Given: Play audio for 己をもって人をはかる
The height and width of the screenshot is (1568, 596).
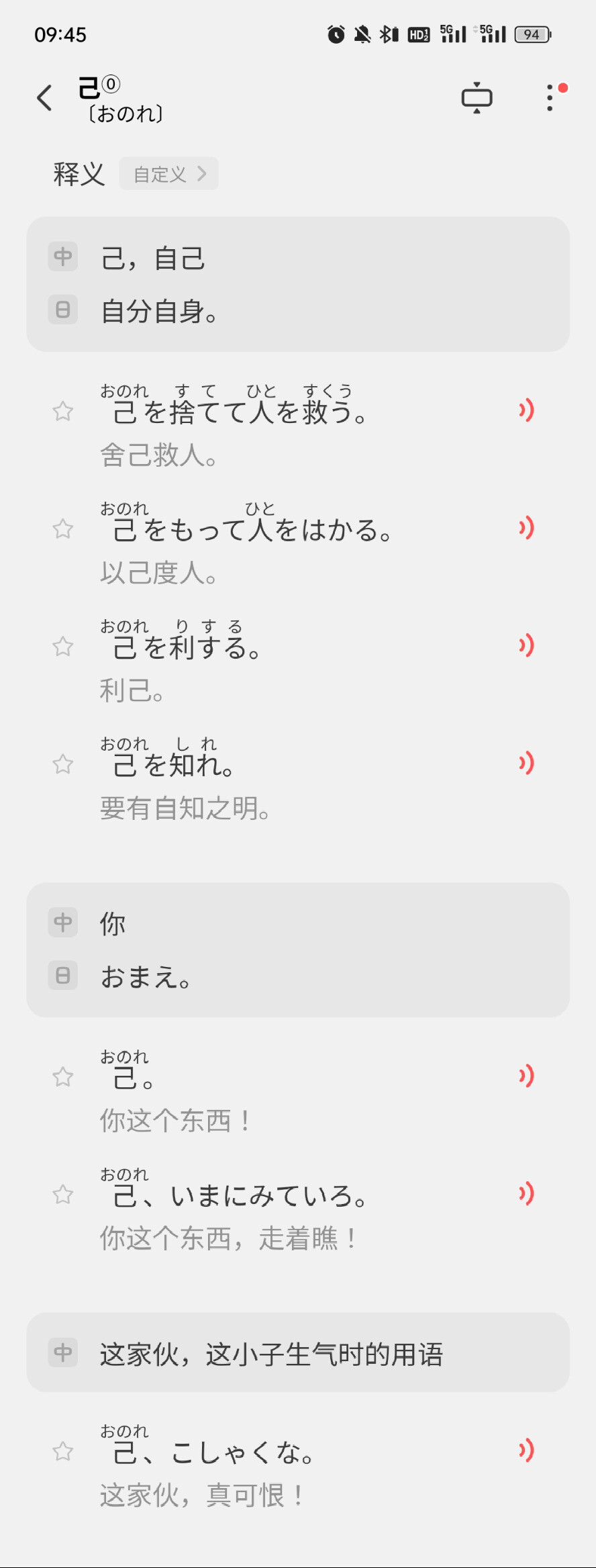Looking at the screenshot, I should point(526,528).
